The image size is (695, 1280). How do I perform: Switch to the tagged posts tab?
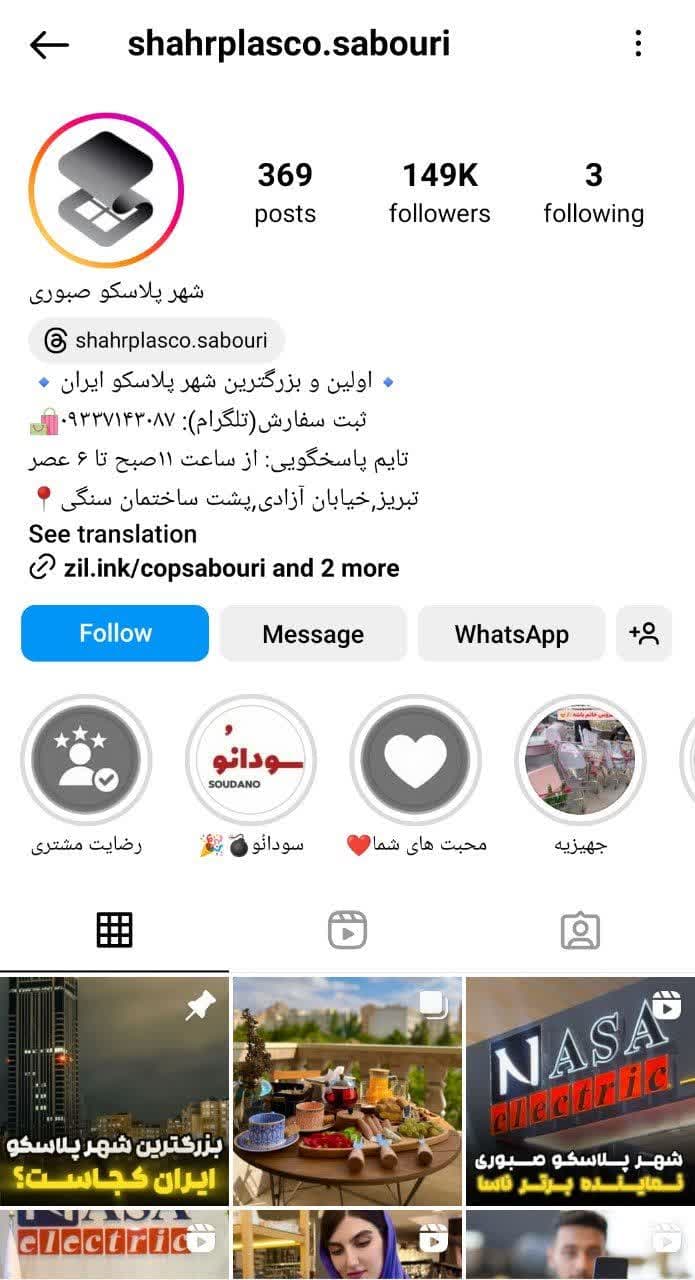pos(580,930)
